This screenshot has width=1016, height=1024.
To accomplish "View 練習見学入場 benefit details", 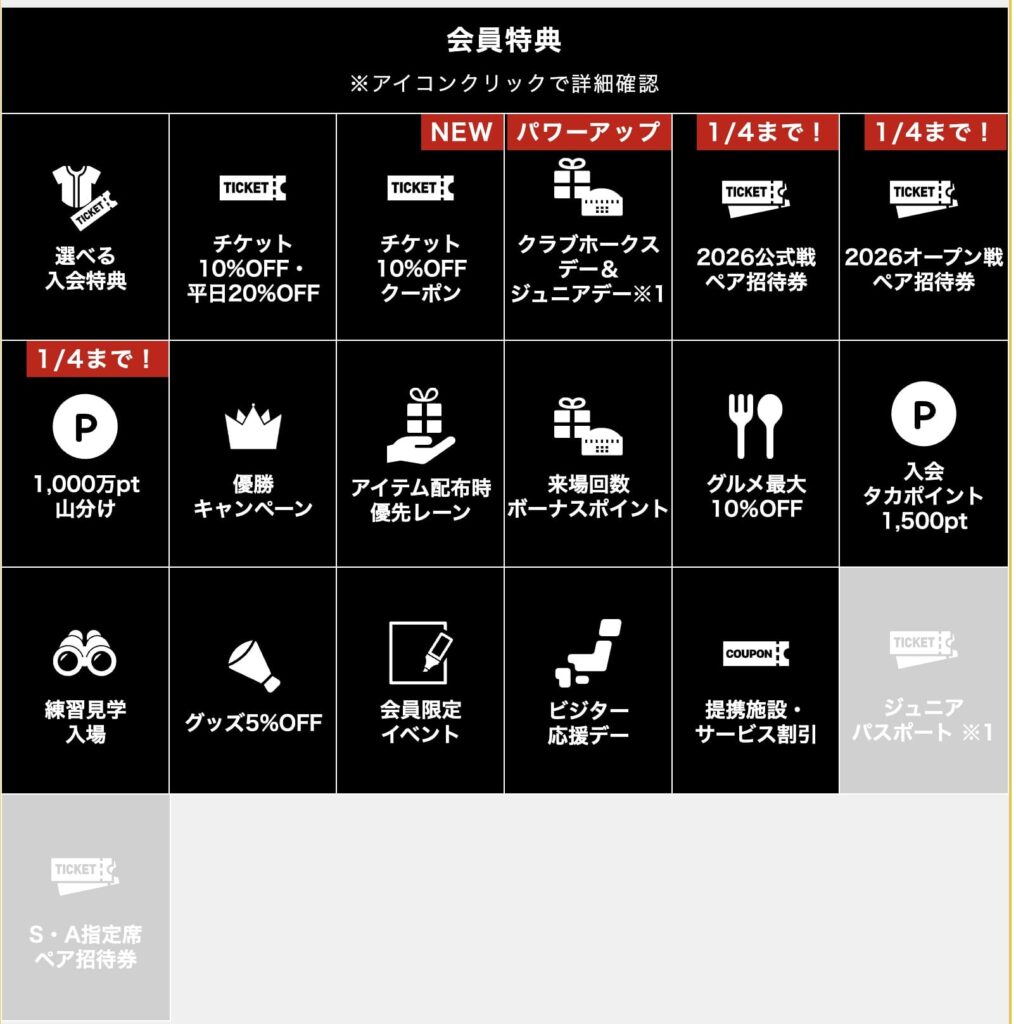I will (85, 681).
